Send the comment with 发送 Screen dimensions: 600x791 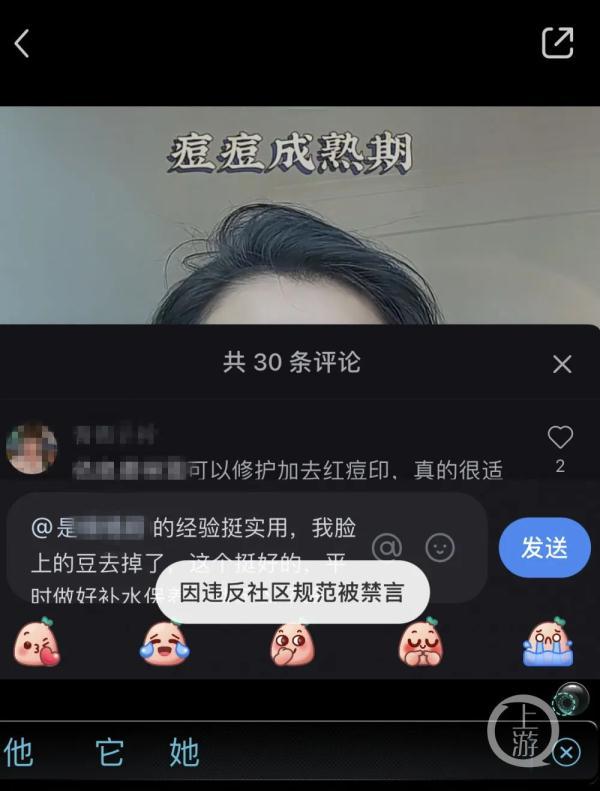tap(544, 548)
